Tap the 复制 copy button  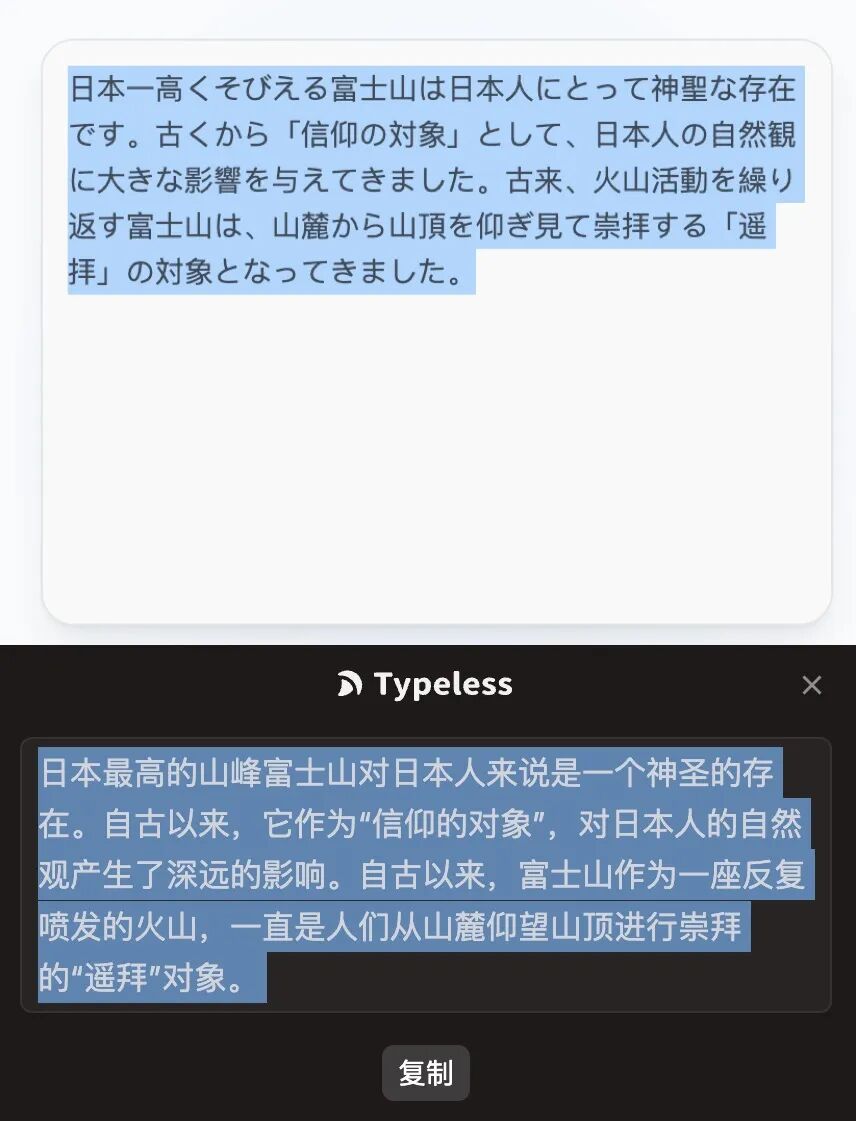426,1073
